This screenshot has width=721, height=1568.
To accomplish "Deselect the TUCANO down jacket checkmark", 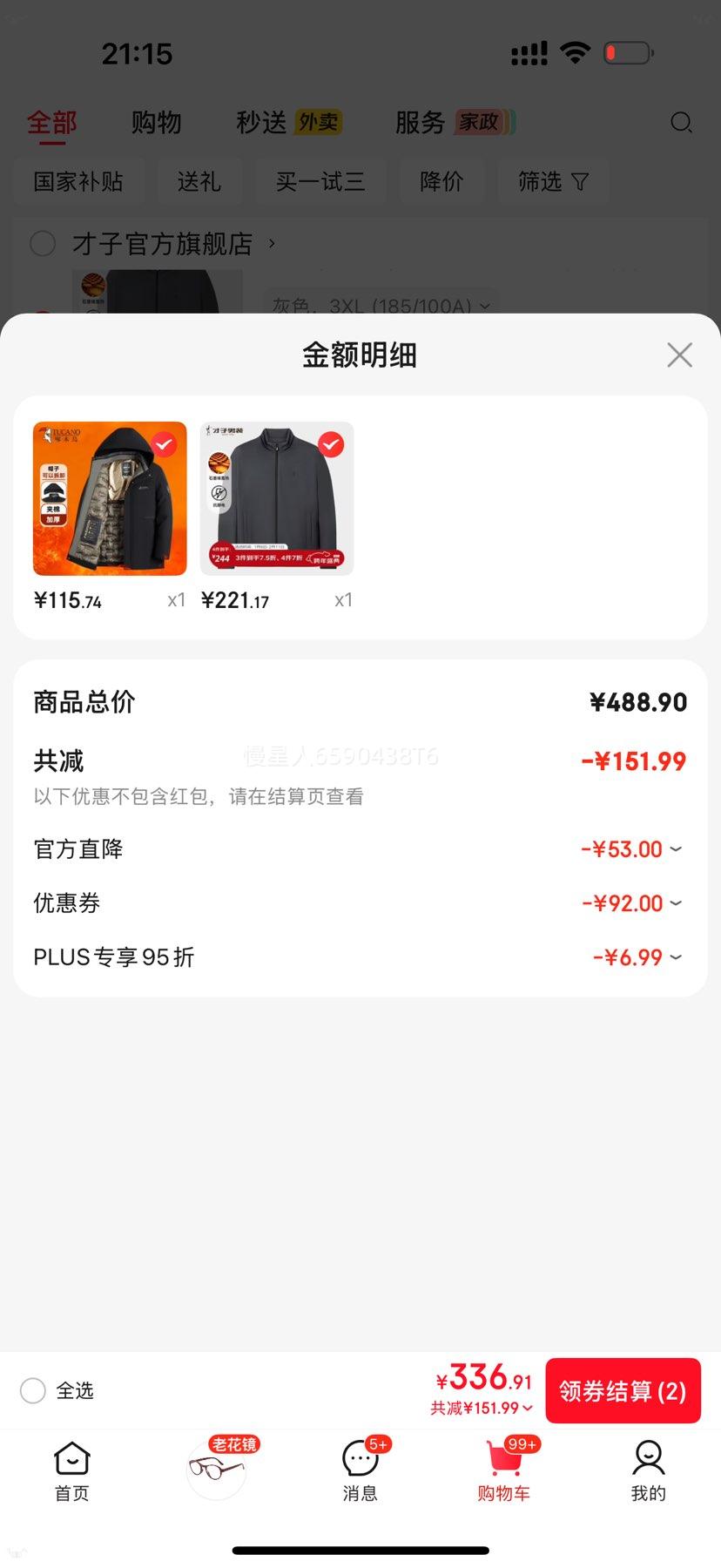I will 162,444.
